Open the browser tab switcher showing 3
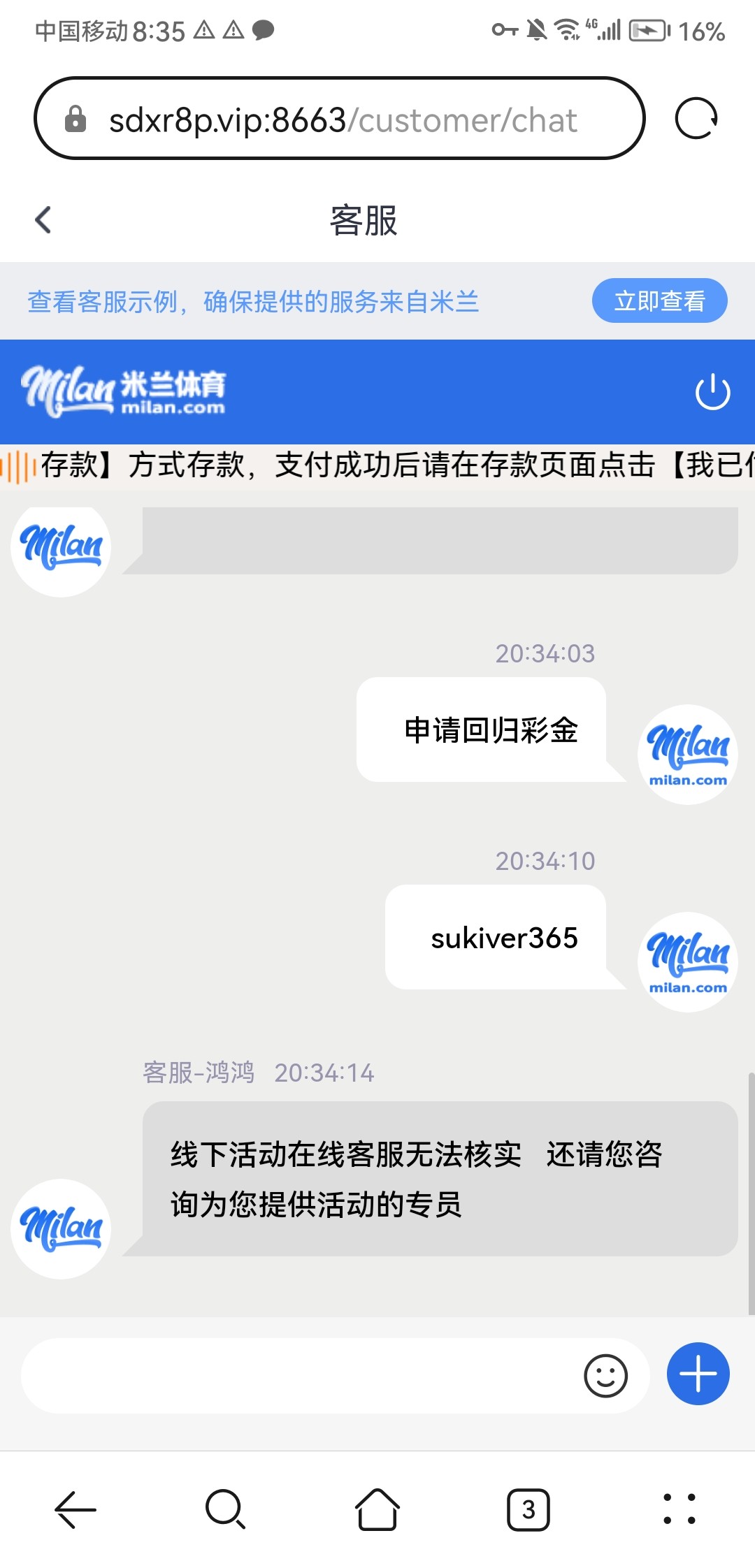The image size is (755, 1568). [528, 1509]
